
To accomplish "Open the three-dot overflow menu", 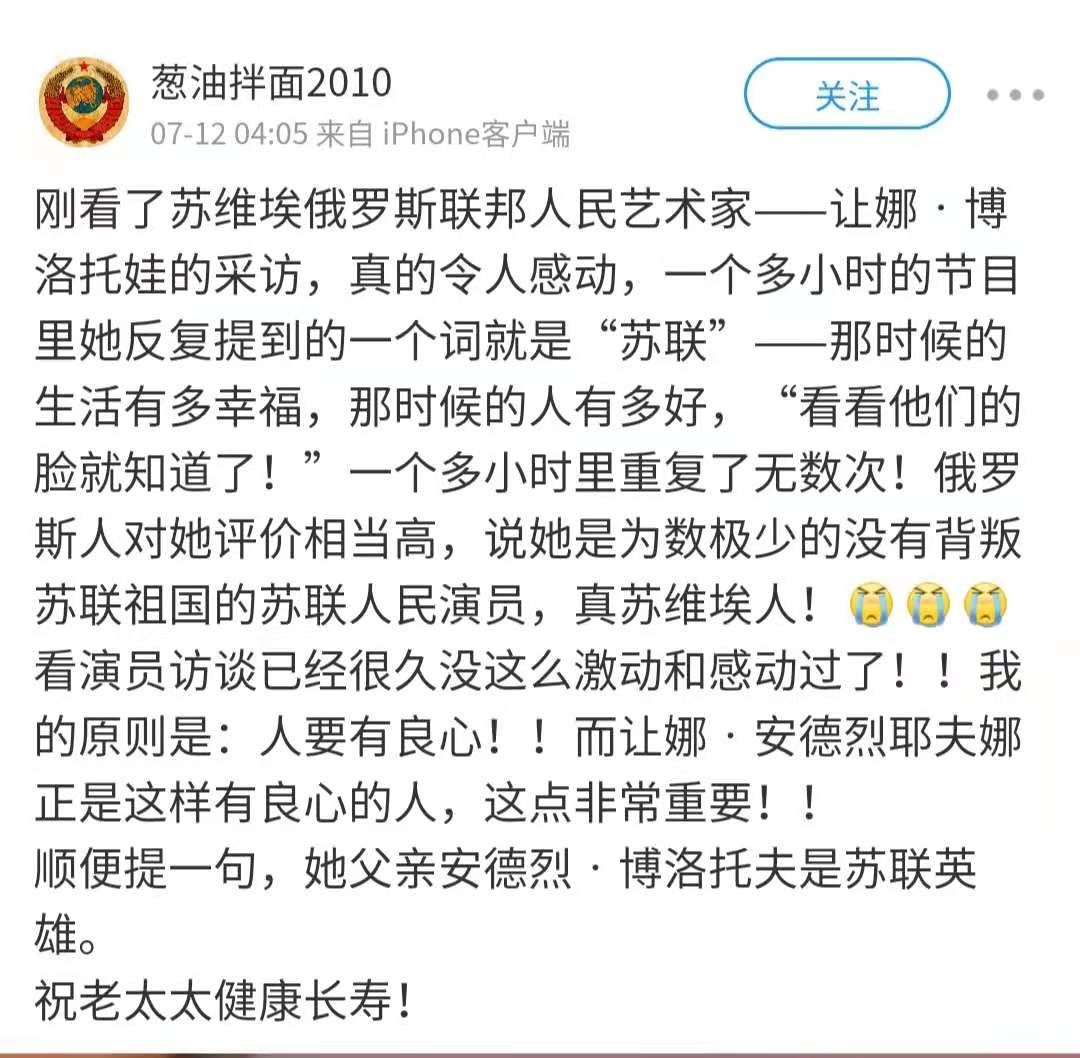I will pos(1015,96).
